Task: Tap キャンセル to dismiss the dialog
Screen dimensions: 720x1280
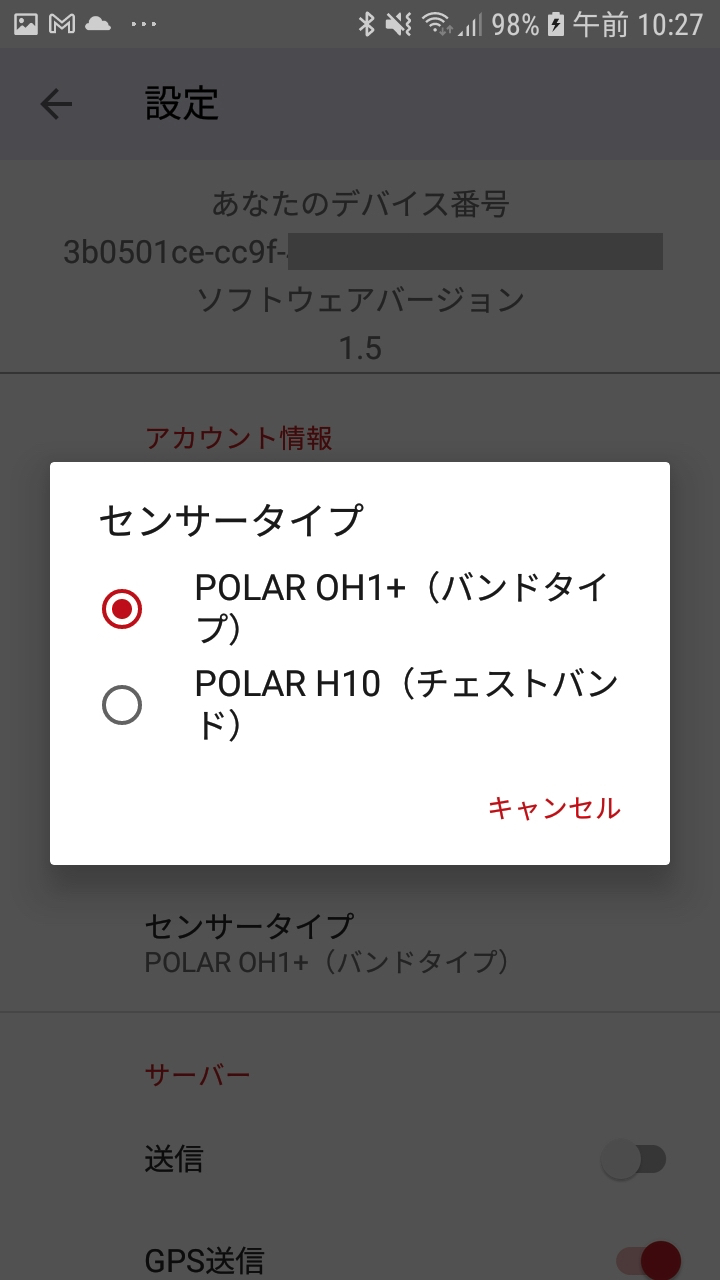Action: tap(554, 808)
